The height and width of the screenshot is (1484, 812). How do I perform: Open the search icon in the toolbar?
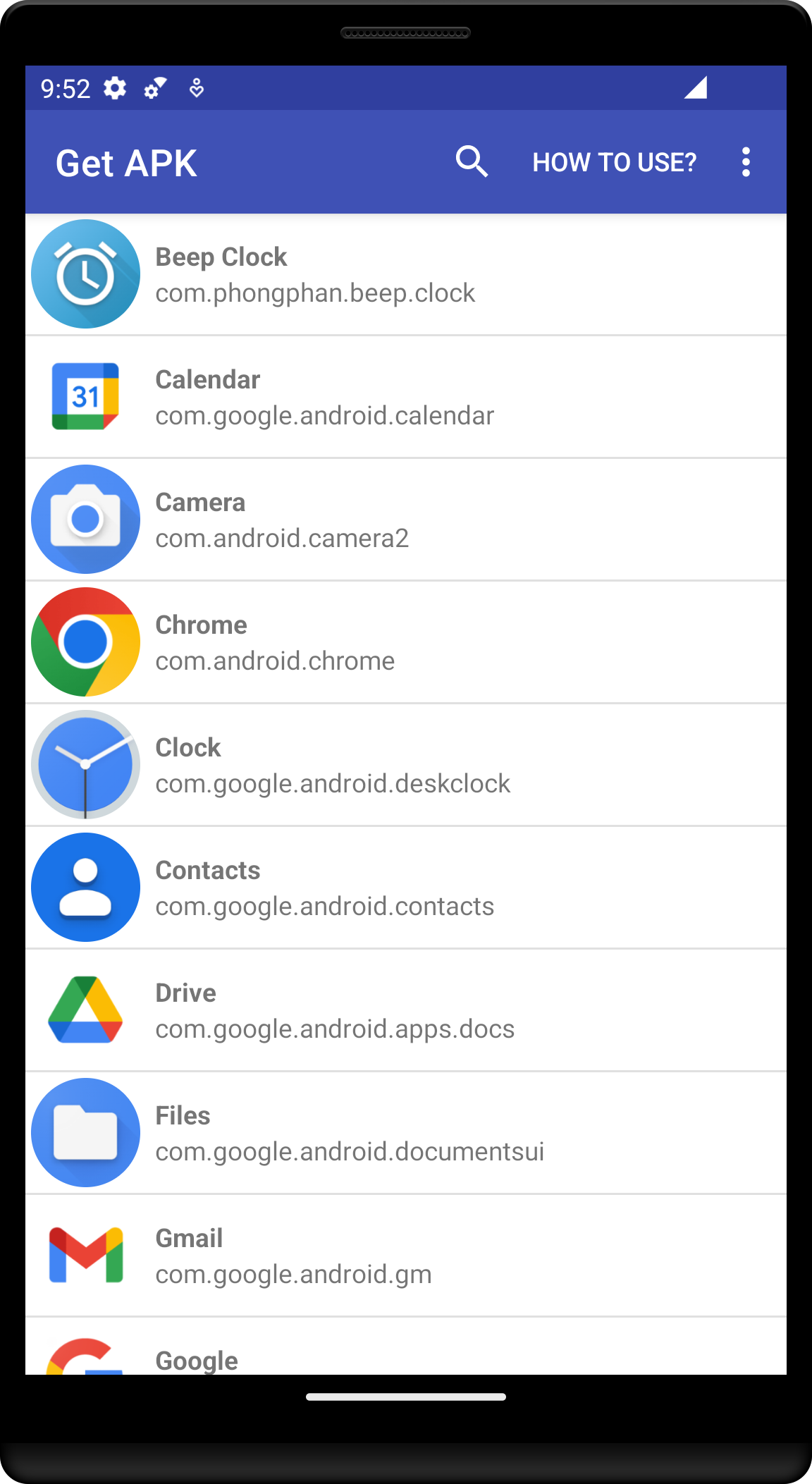(x=472, y=161)
